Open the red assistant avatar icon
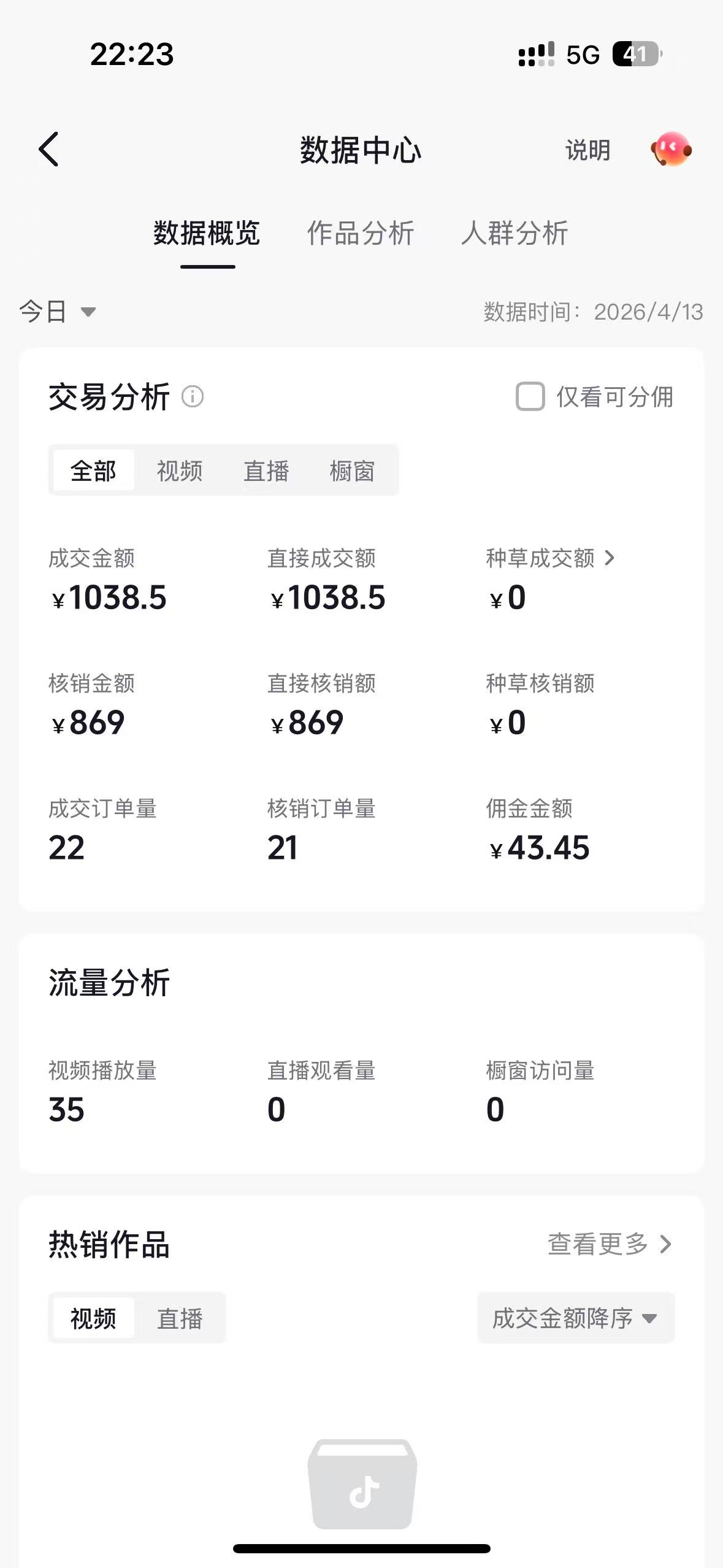The width and height of the screenshot is (723, 1568). pos(671,149)
